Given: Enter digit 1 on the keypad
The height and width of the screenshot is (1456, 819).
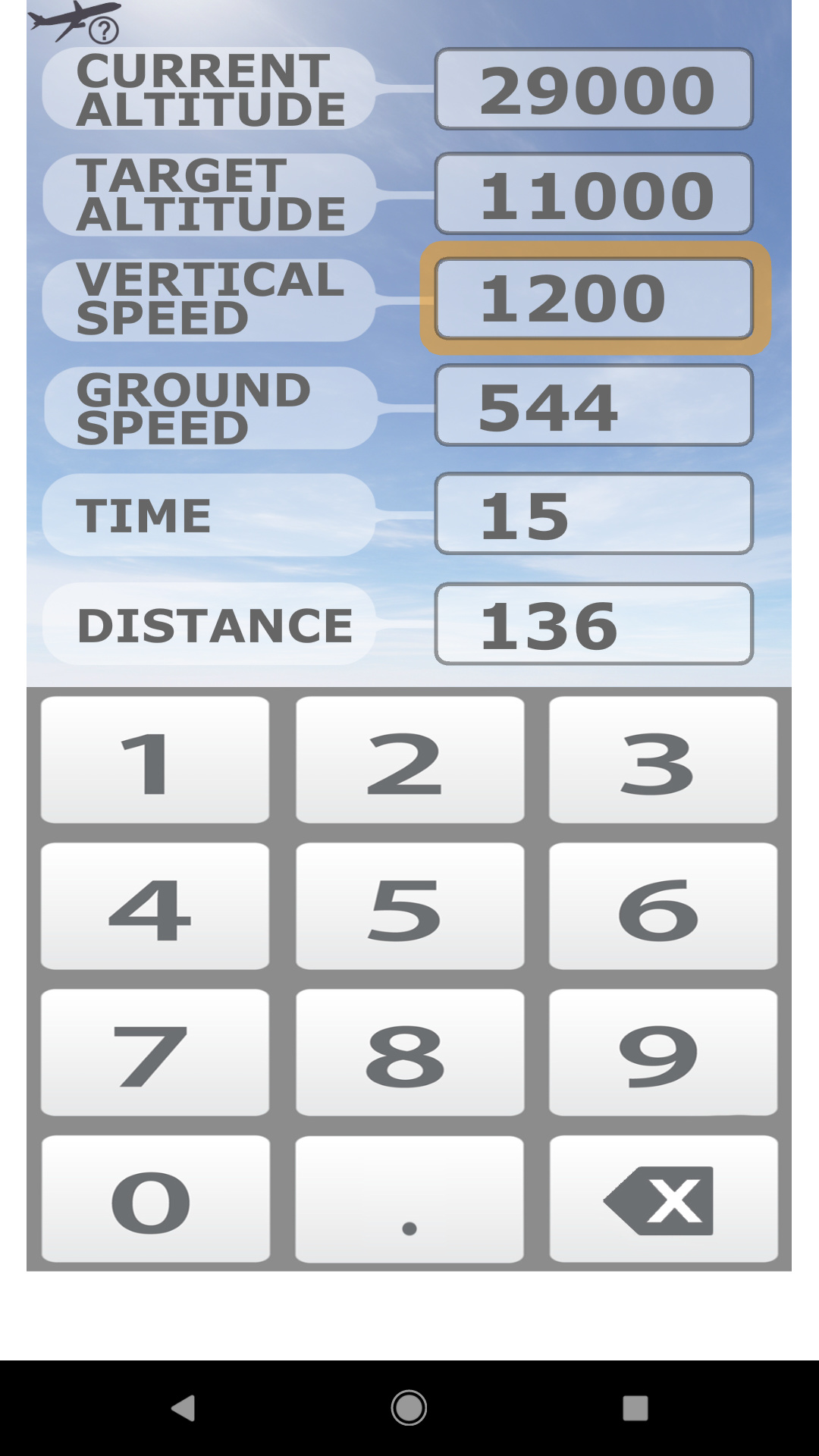Looking at the screenshot, I should (155, 760).
